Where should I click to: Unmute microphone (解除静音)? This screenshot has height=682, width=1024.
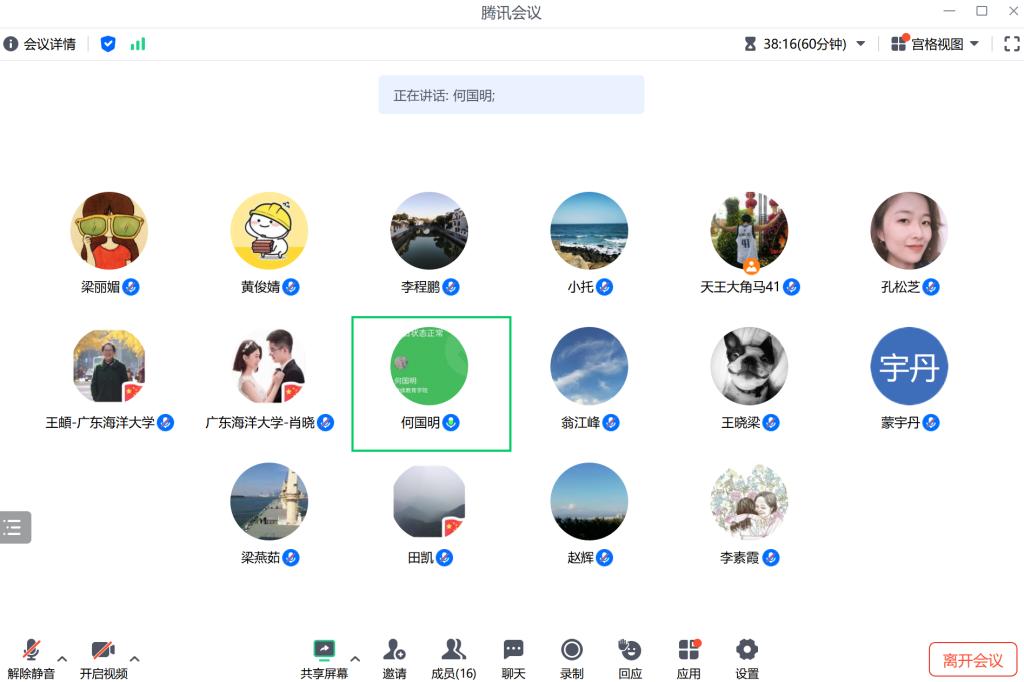coord(31,659)
